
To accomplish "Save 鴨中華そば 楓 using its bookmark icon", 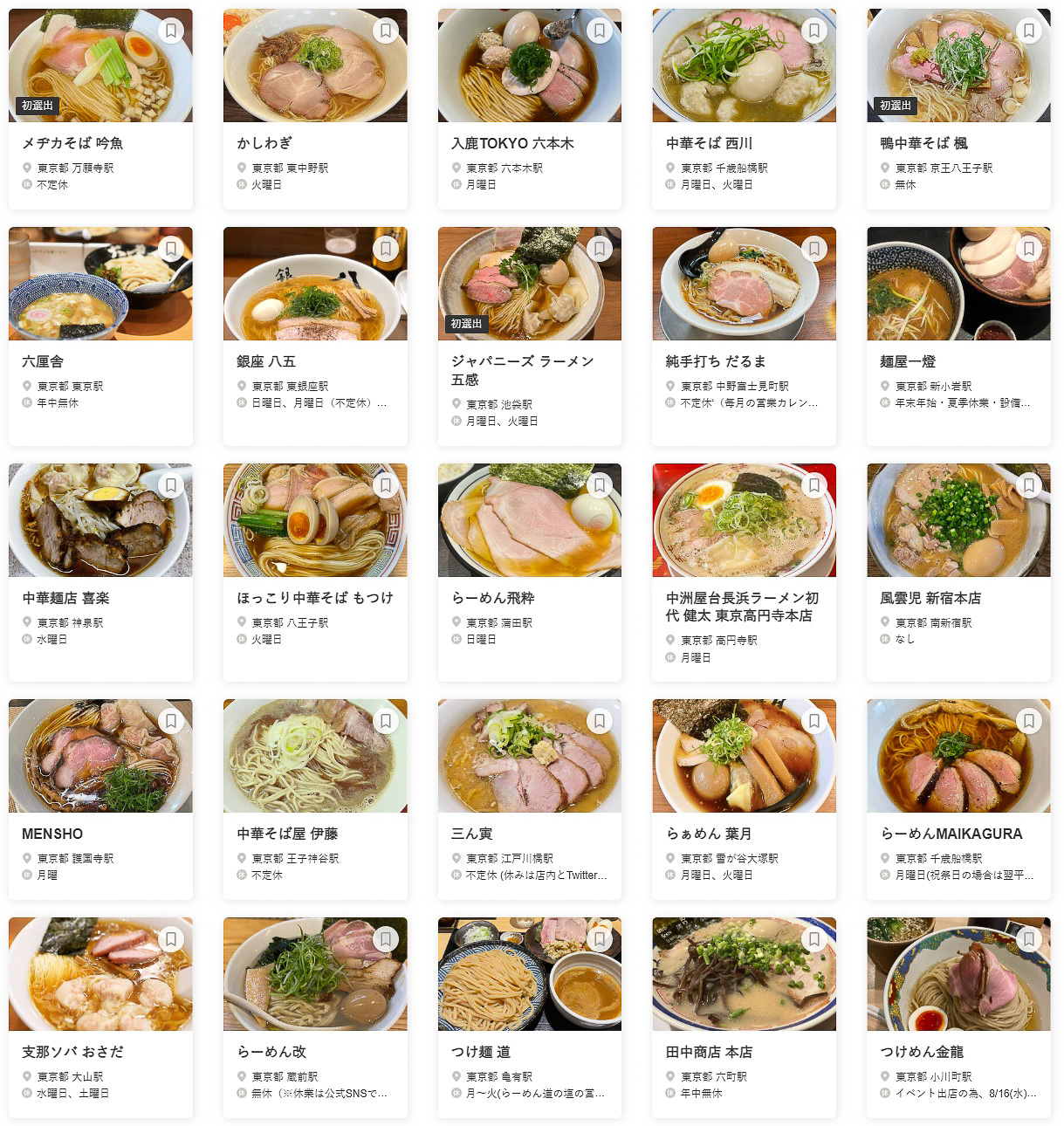I will point(1029,30).
